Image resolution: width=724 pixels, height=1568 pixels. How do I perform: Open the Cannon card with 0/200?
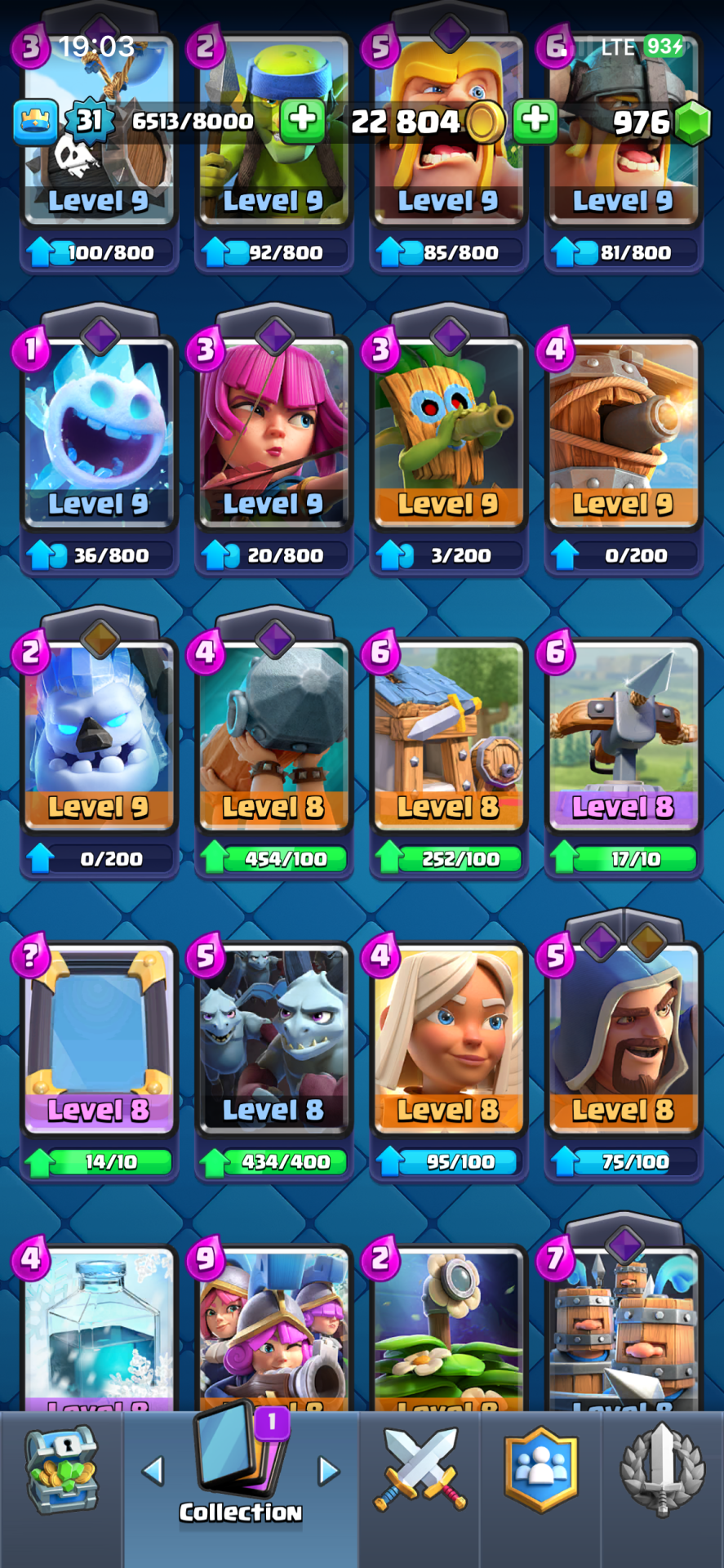point(624,433)
